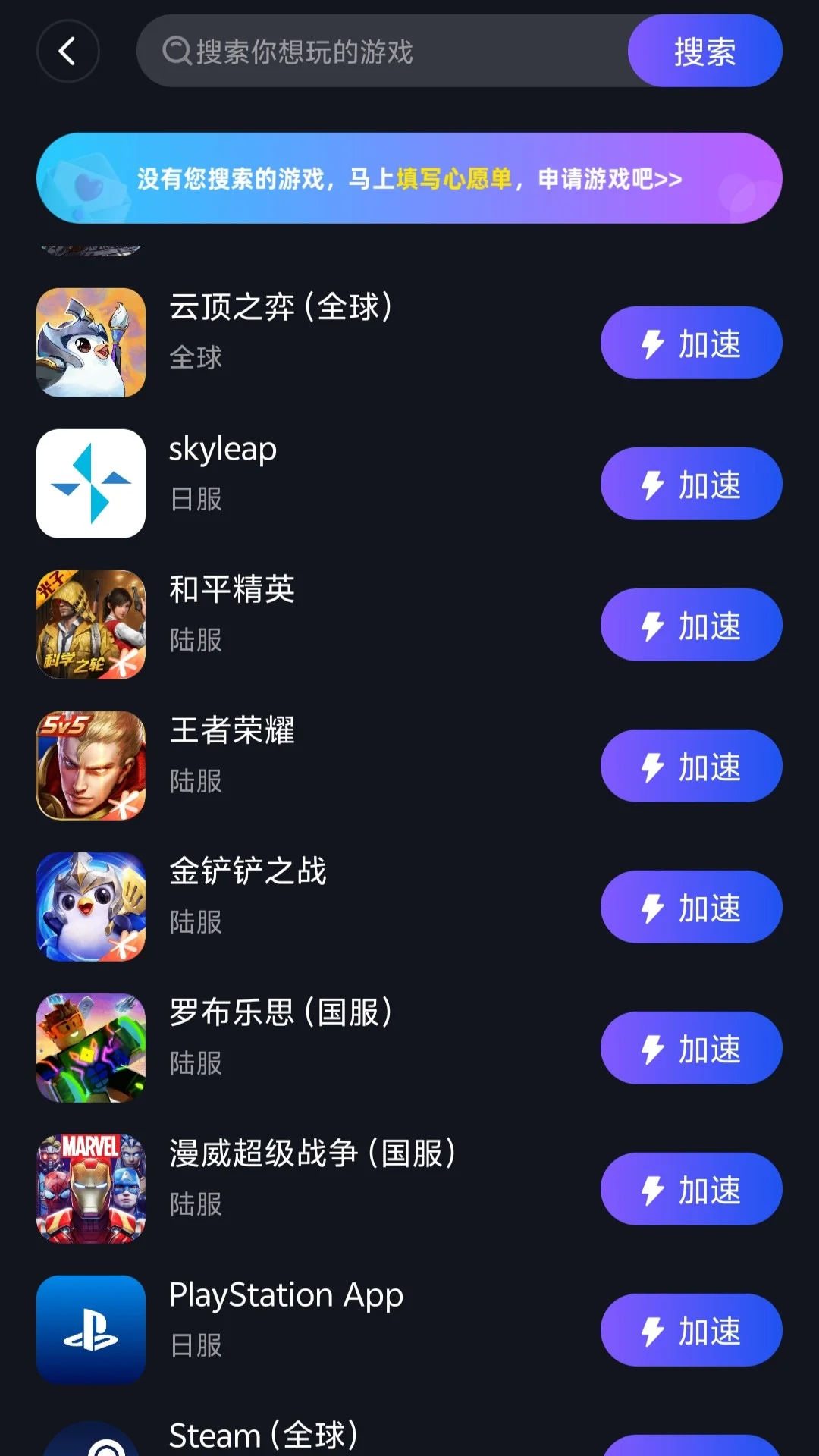
Task: Select the 云顶之弈 game icon
Action: click(x=90, y=342)
